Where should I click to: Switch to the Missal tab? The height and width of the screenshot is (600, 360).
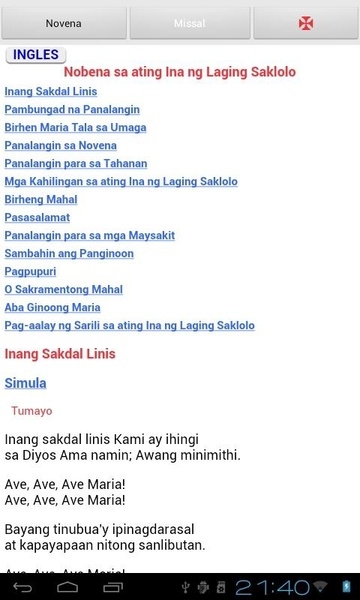[190, 23]
